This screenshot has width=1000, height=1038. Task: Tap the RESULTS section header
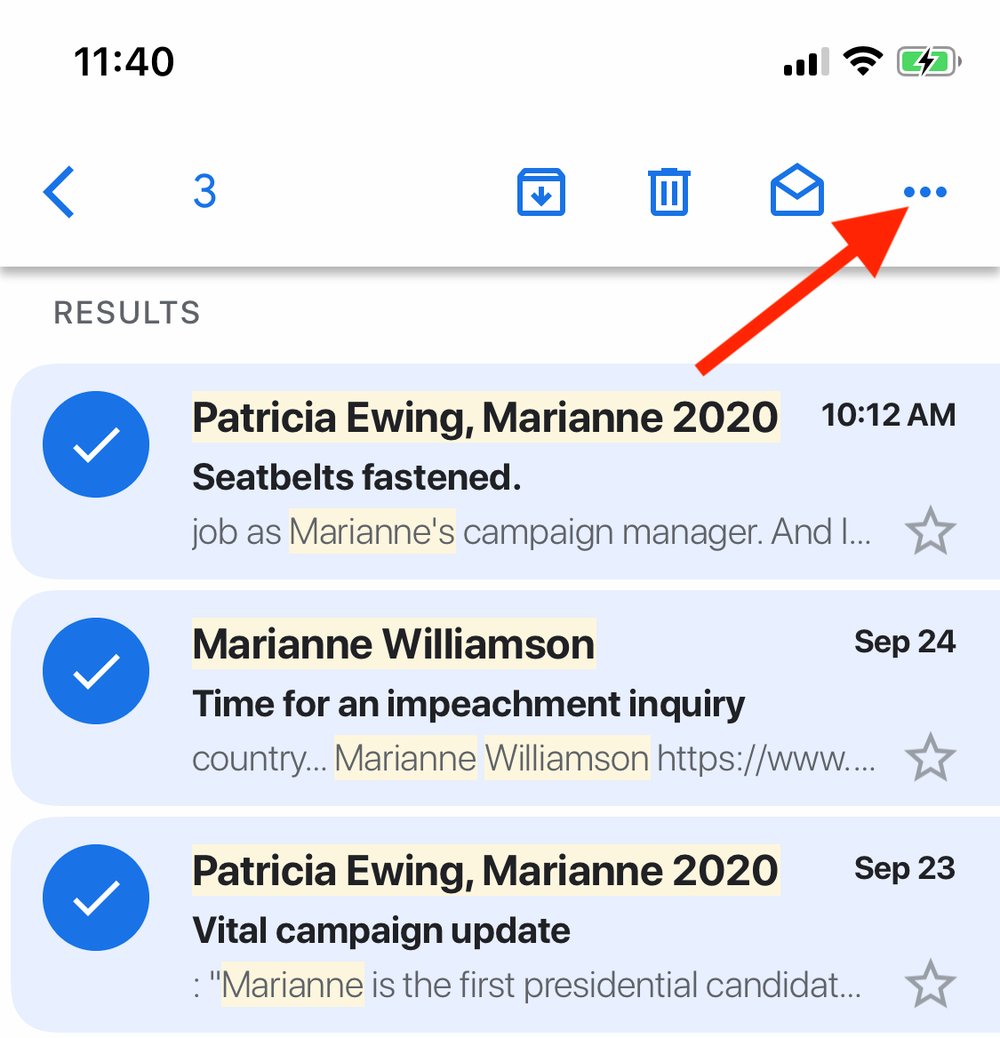tap(126, 313)
